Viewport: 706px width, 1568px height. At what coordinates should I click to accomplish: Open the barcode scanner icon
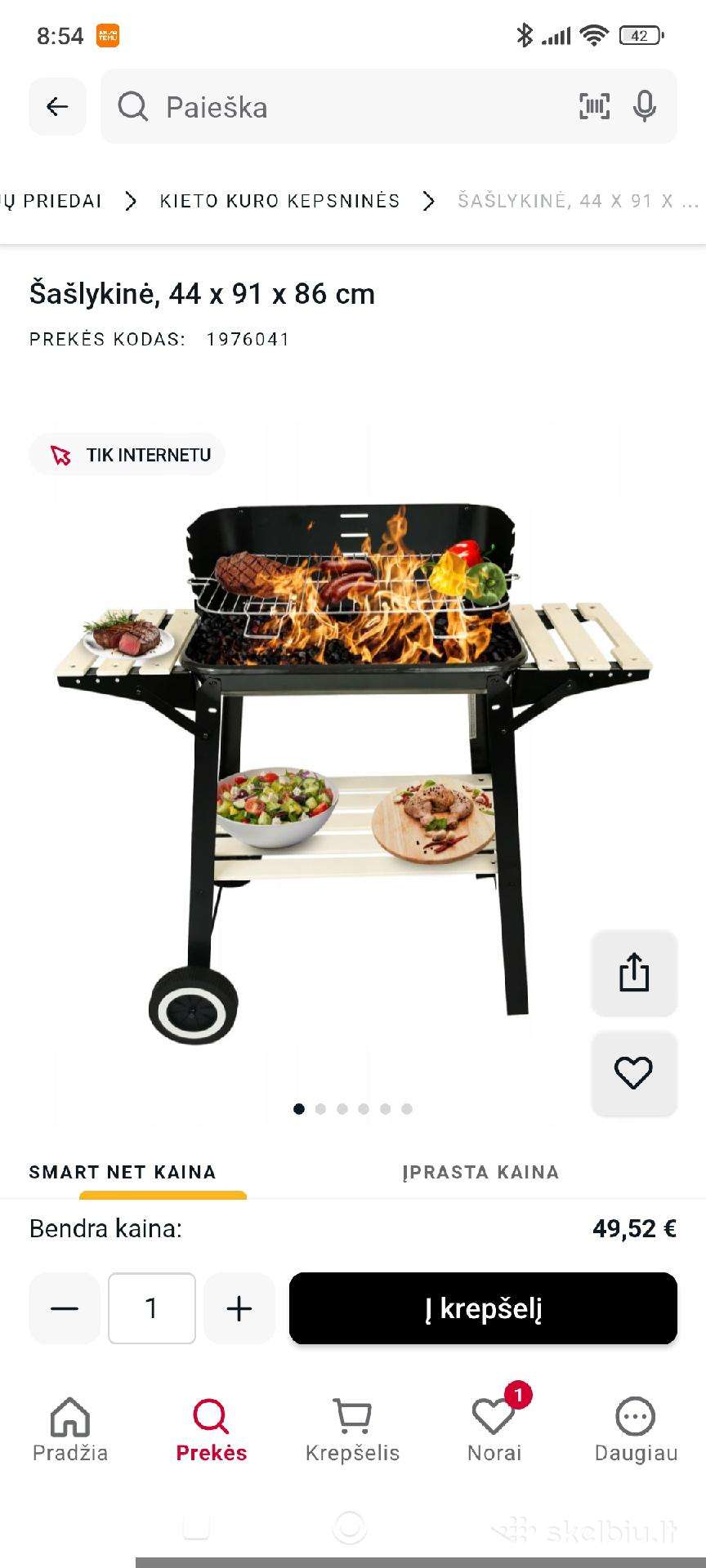point(594,106)
